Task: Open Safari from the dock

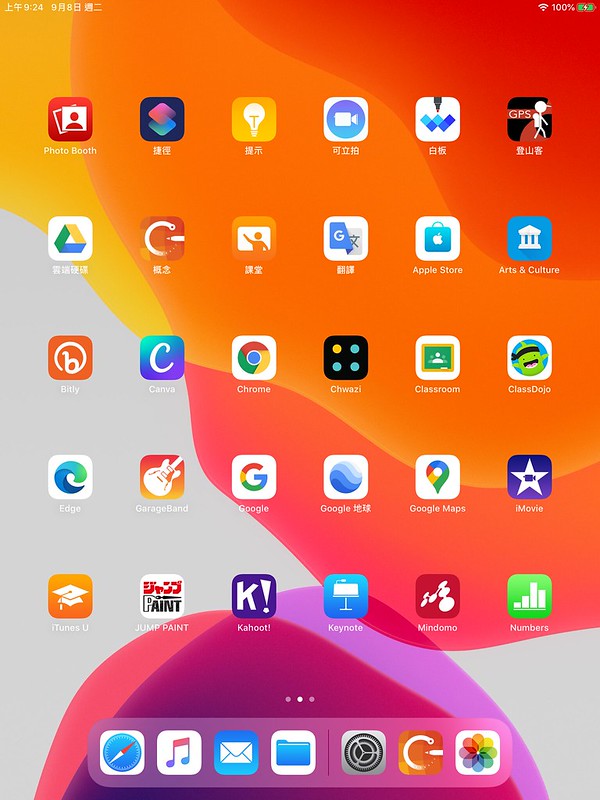Action: point(122,753)
